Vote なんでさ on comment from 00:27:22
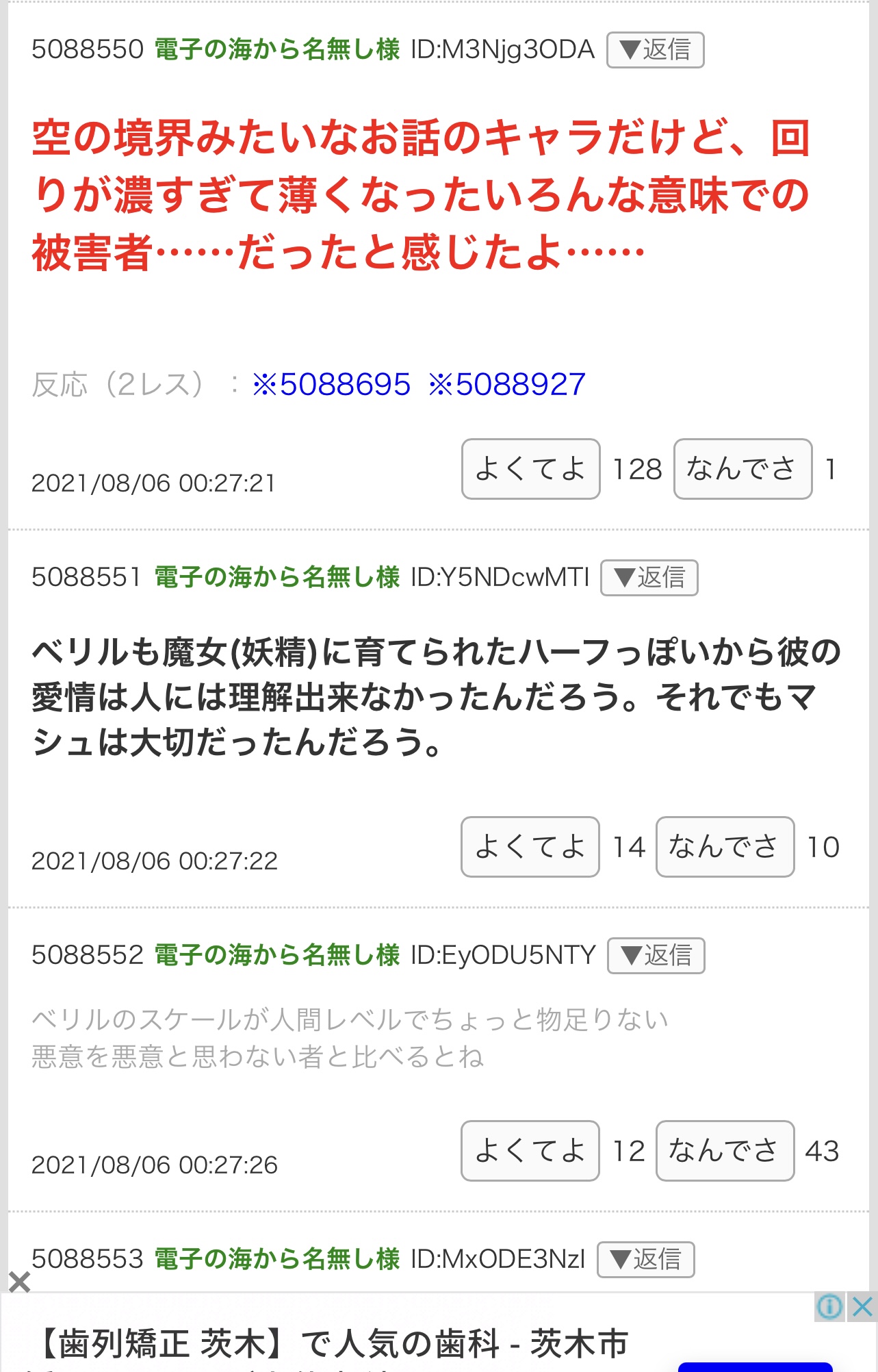 [x=725, y=847]
